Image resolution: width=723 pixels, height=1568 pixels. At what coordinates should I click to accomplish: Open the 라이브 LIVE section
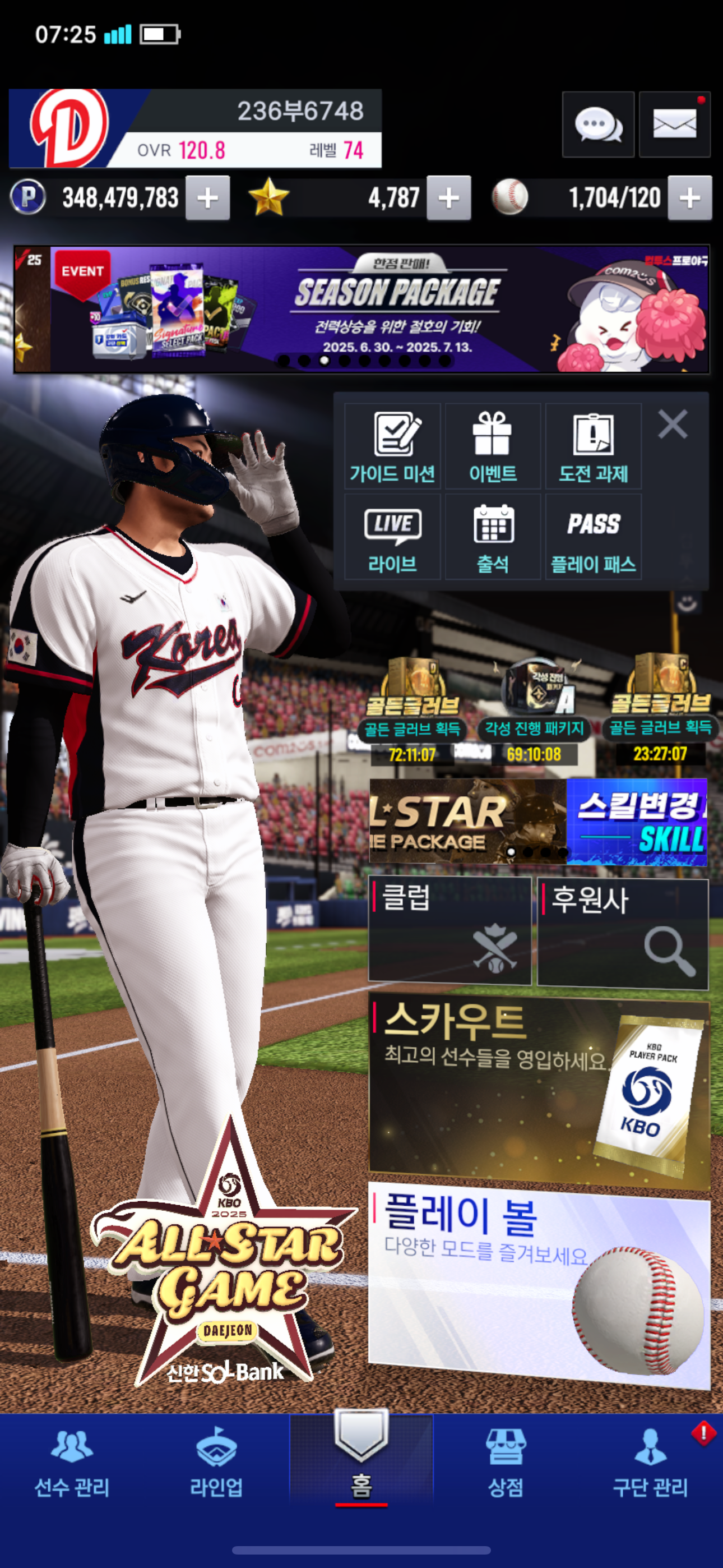[392, 536]
